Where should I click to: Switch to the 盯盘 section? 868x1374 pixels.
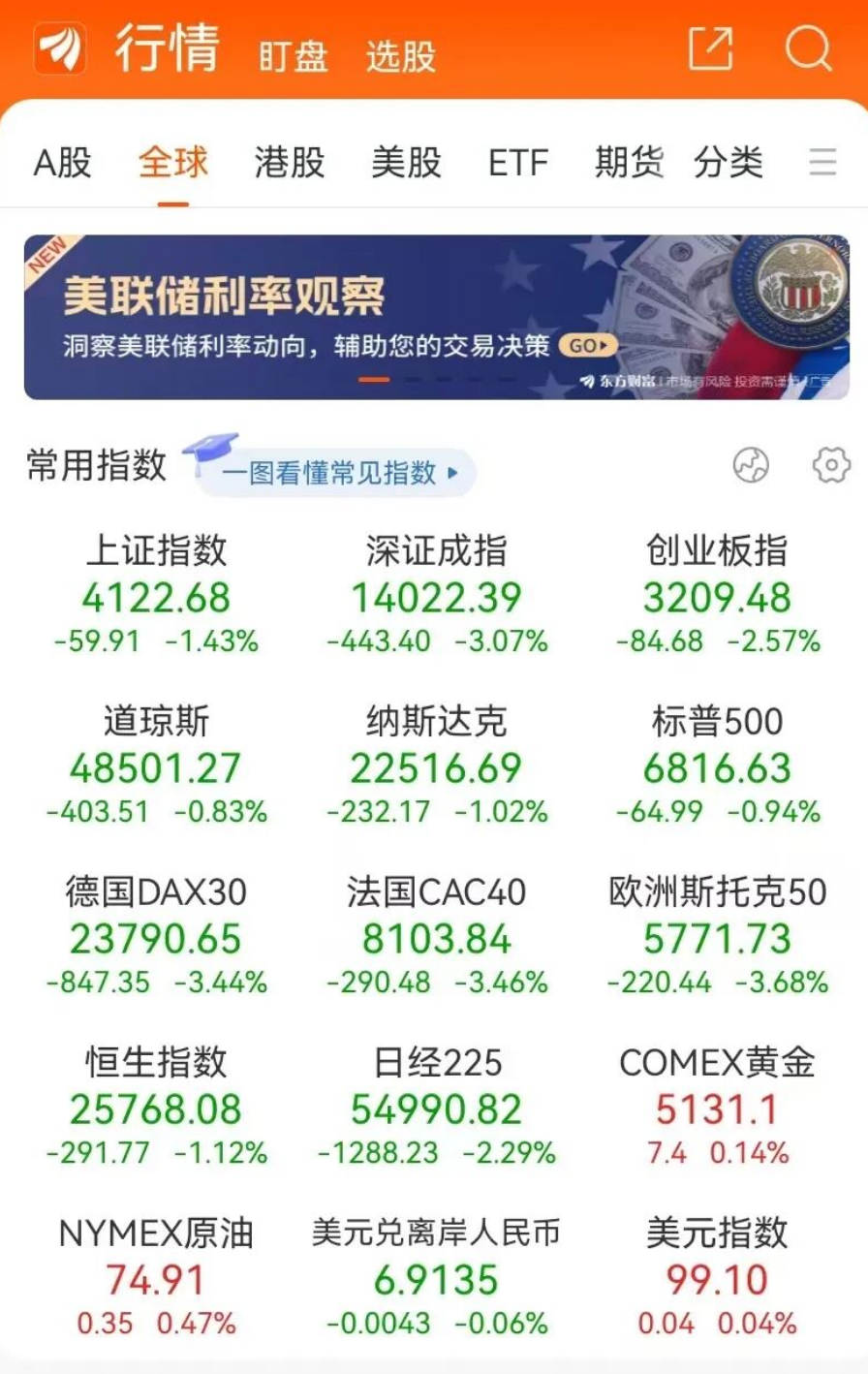pos(293,56)
